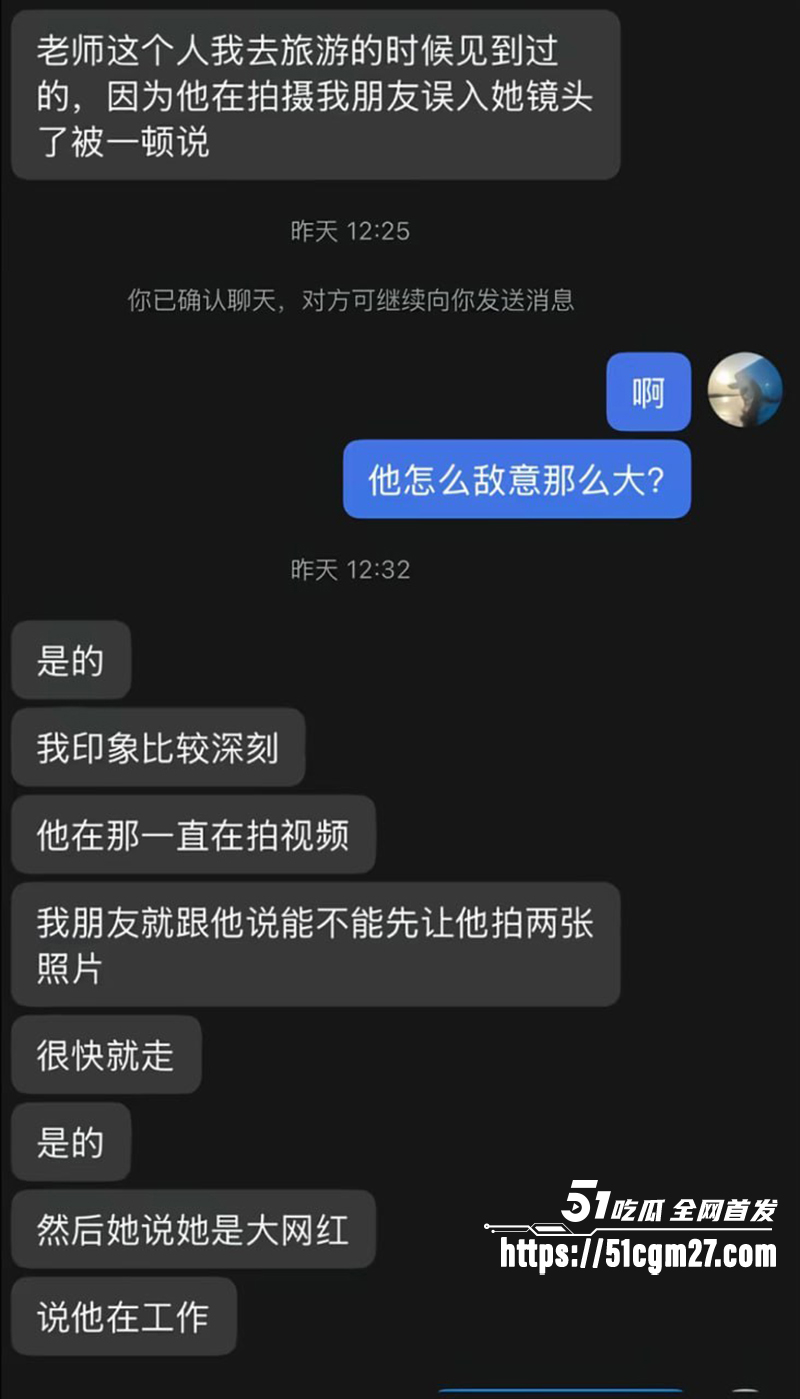The width and height of the screenshot is (800, 1399).
Task: Select the first "是的" message bubble
Action: tap(70, 660)
